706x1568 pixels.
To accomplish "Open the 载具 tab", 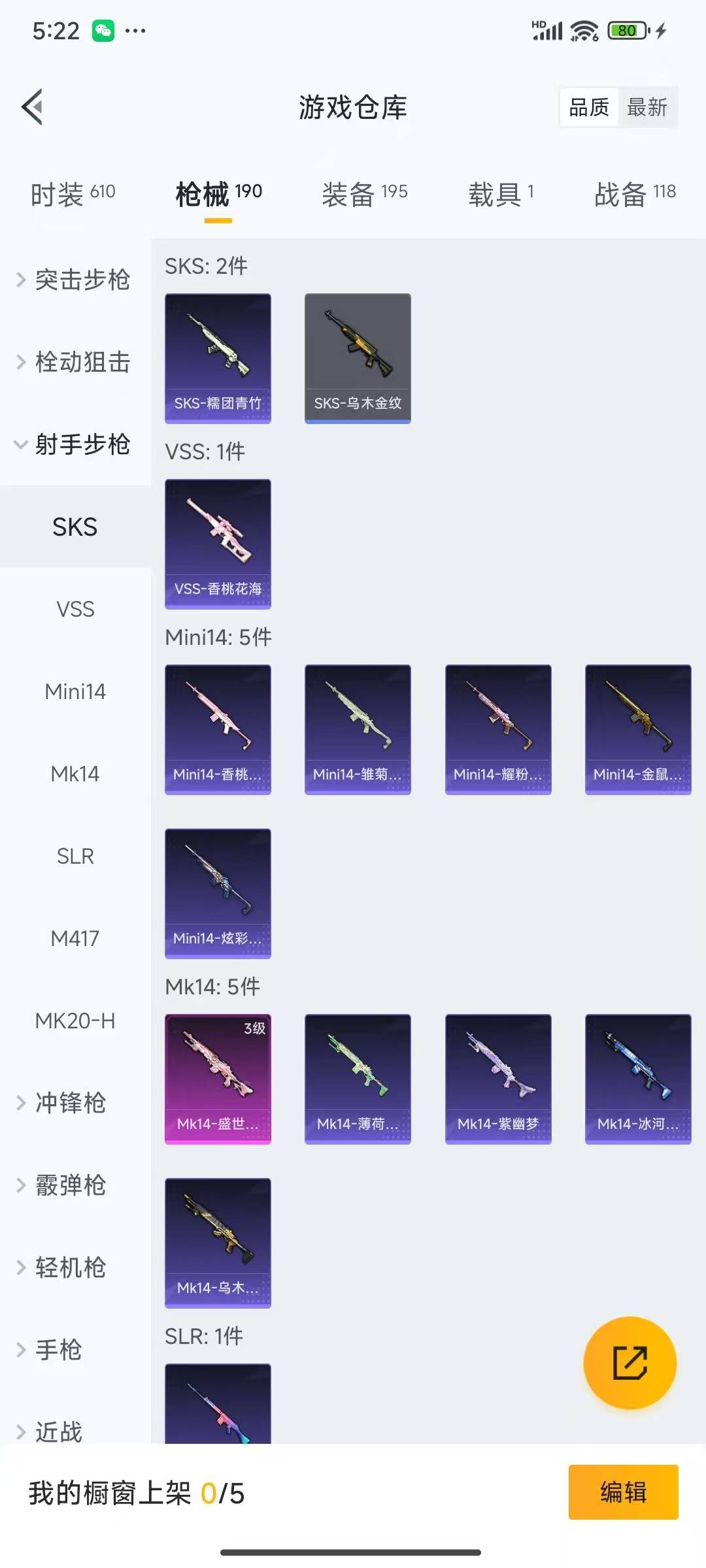I will (x=501, y=194).
